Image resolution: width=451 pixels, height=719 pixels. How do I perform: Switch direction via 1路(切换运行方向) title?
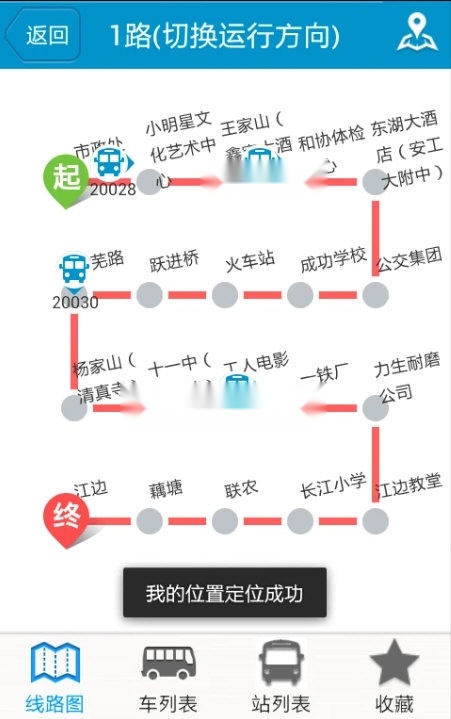click(225, 36)
